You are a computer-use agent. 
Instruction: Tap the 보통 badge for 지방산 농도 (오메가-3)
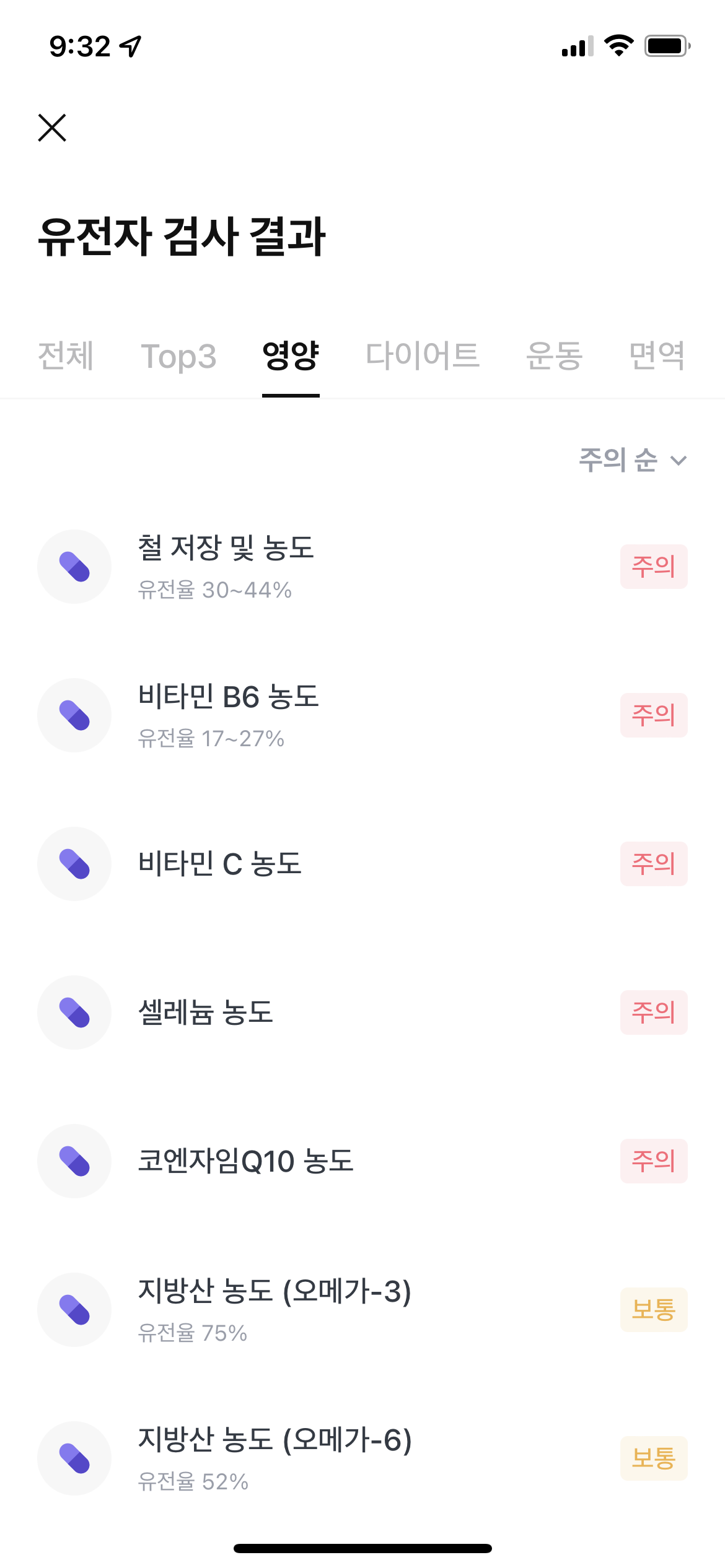pos(654,1310)
